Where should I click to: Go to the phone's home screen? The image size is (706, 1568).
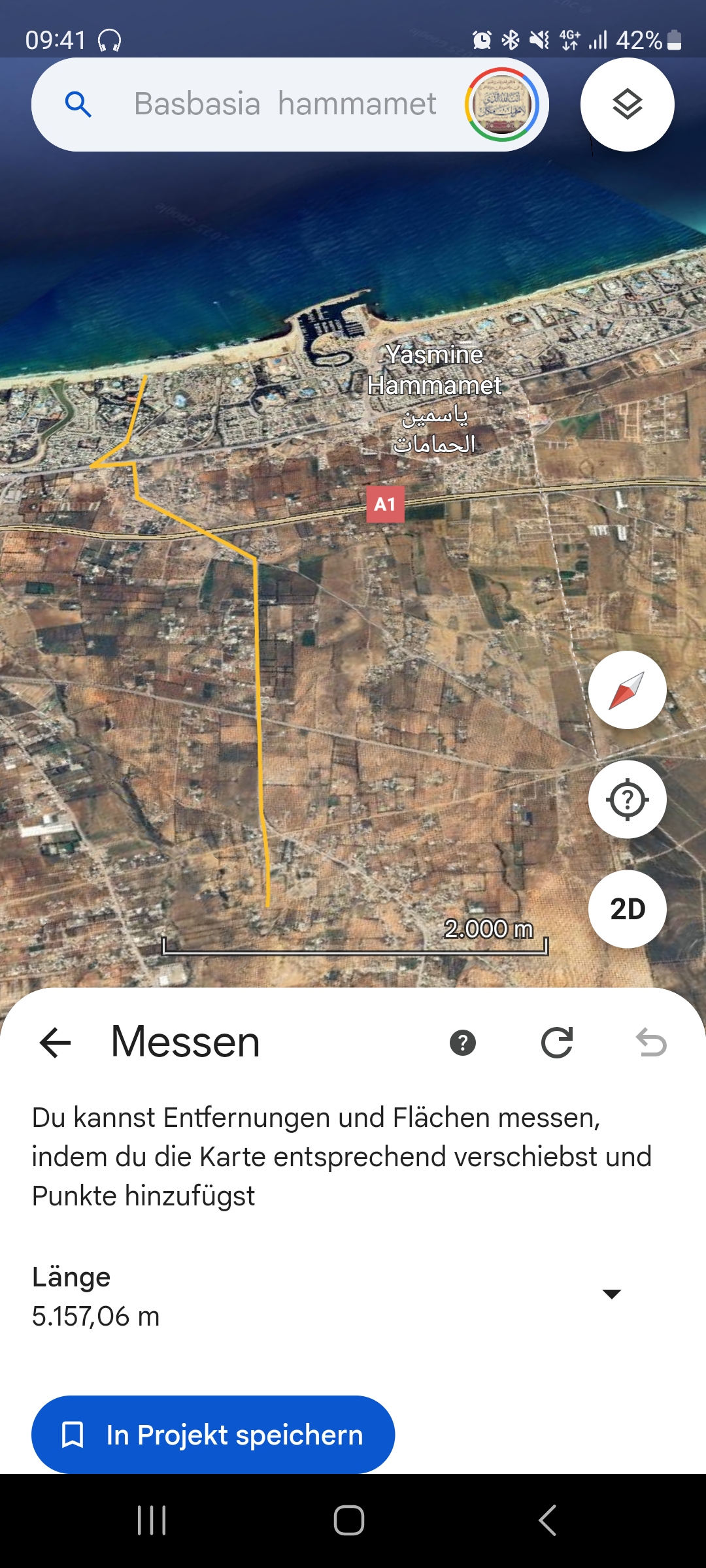coord(349,1520)
